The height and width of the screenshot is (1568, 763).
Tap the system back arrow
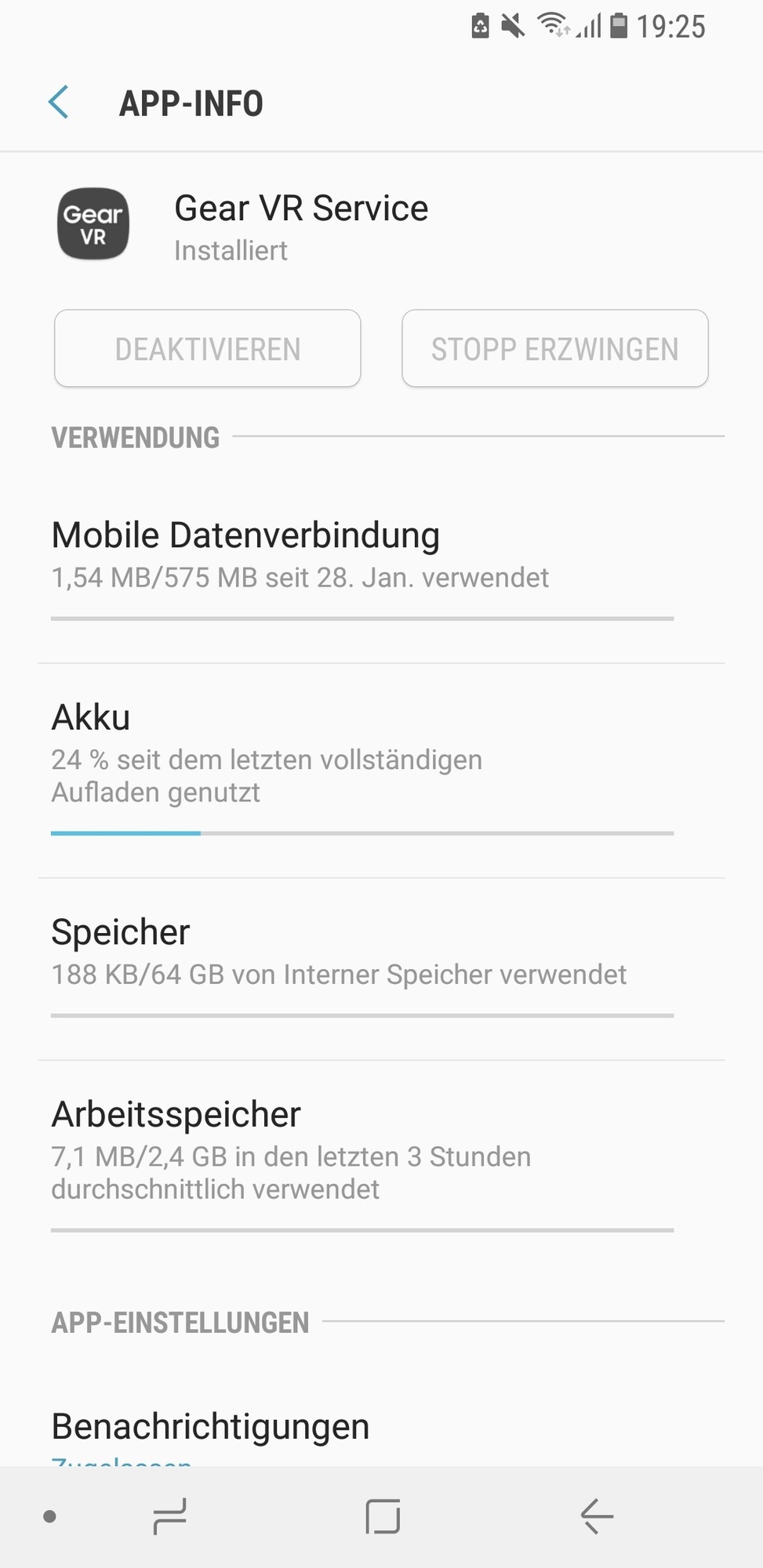(597, 1516)
